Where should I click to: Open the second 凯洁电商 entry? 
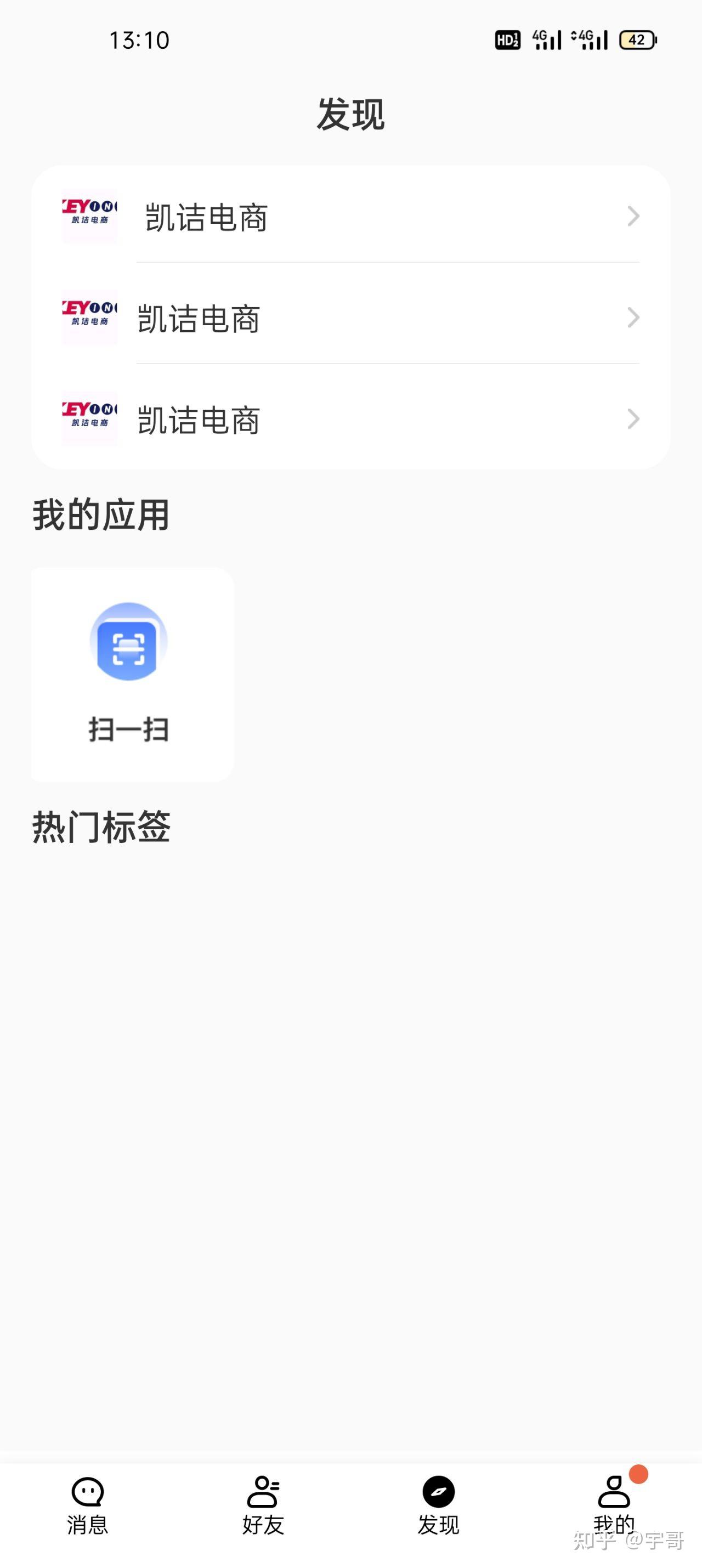pos(350,318)
